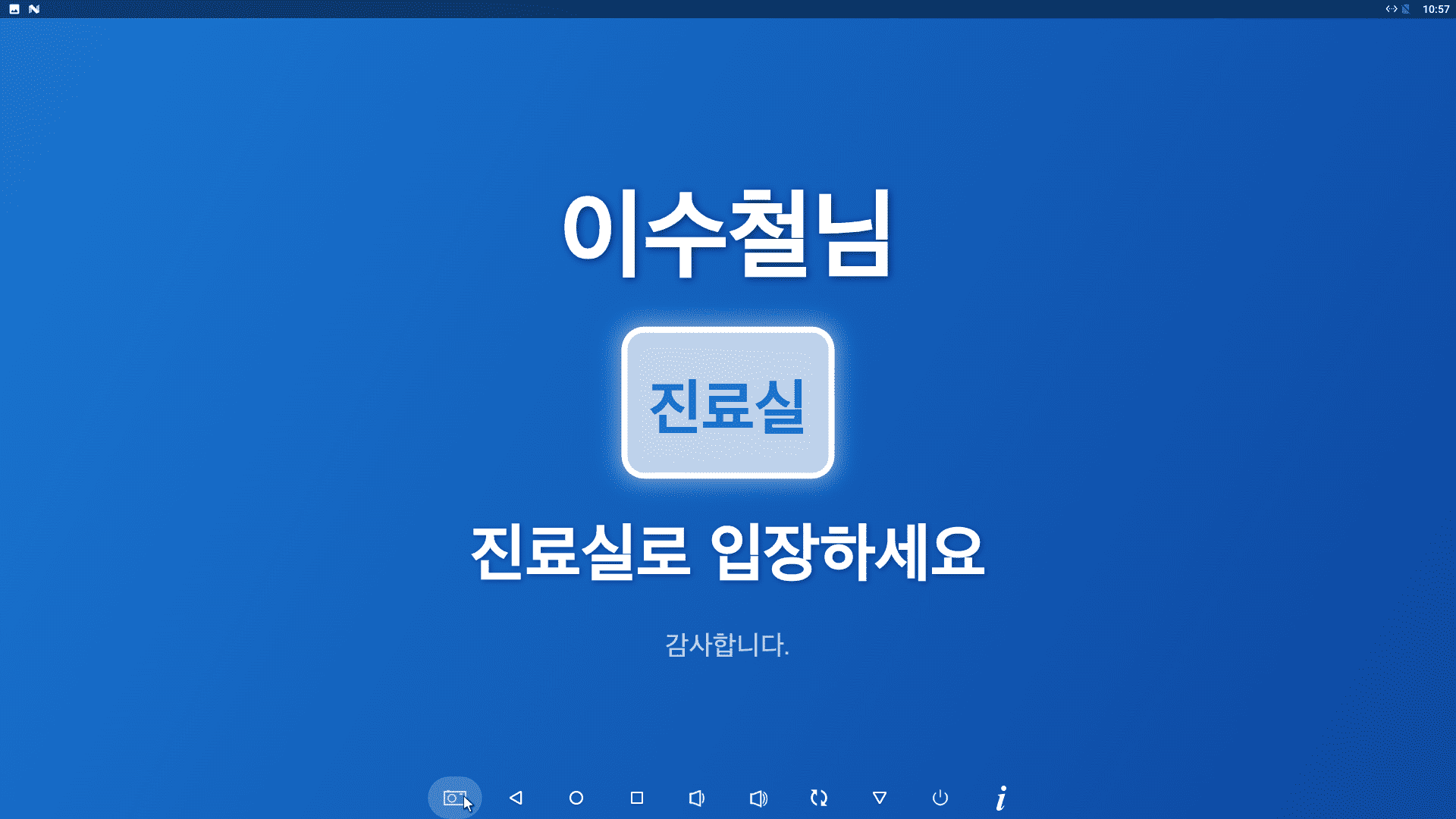This screenshot has width=1456, height=819.
Task: Take a screenshot with the camera icon
Action: tap(454, 798)
